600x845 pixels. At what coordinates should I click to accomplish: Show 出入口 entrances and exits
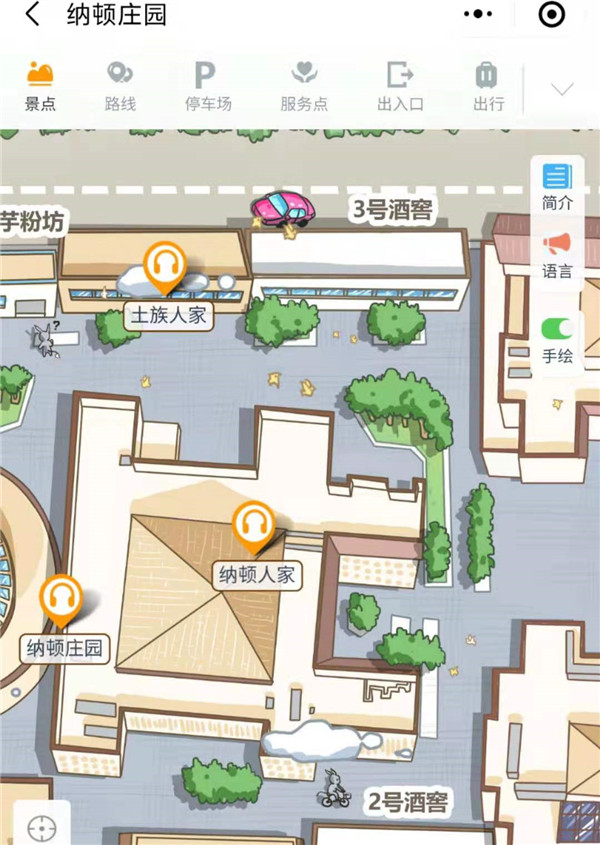point(400,86)
